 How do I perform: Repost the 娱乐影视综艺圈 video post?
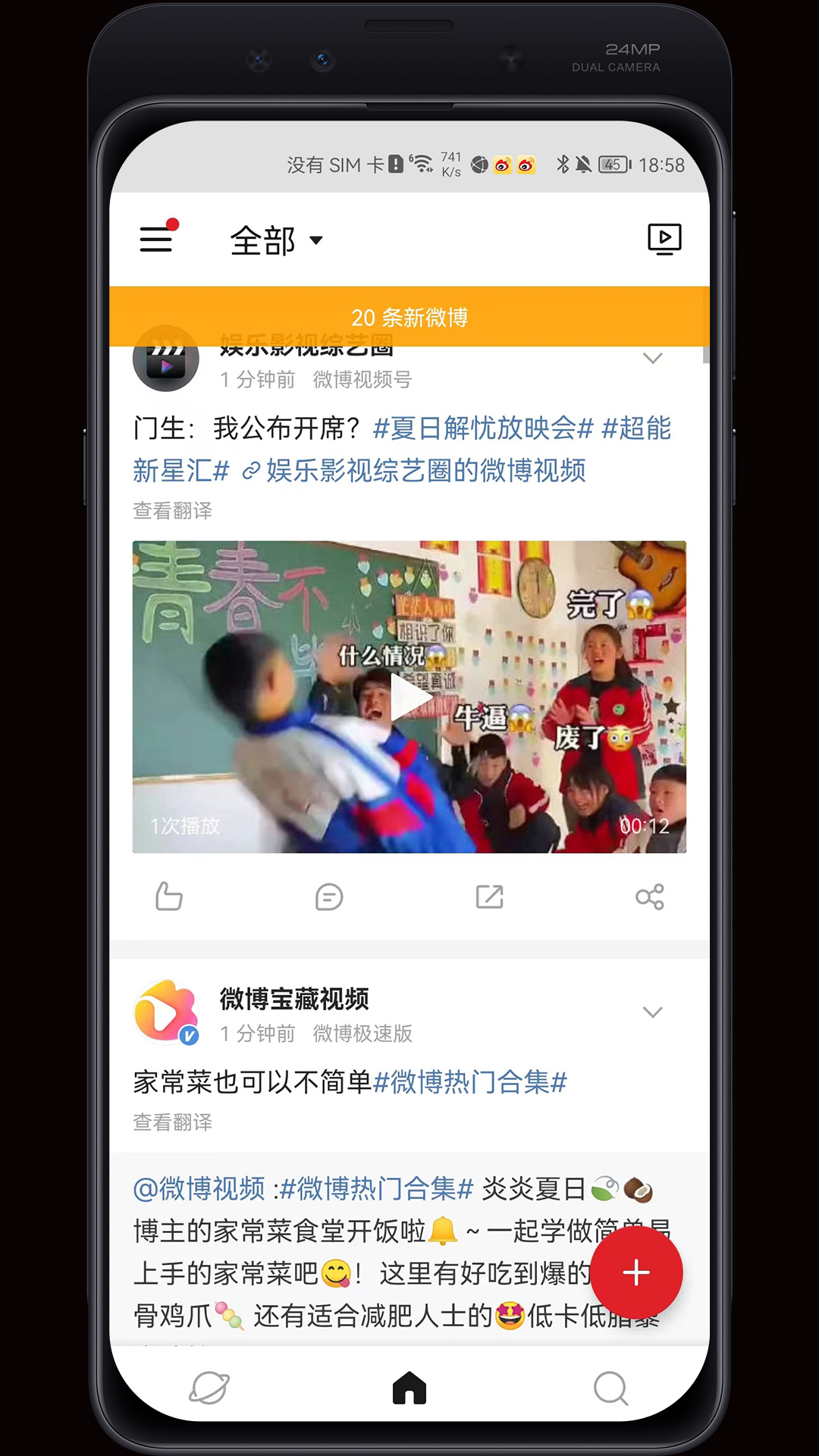tap(489, 897)
